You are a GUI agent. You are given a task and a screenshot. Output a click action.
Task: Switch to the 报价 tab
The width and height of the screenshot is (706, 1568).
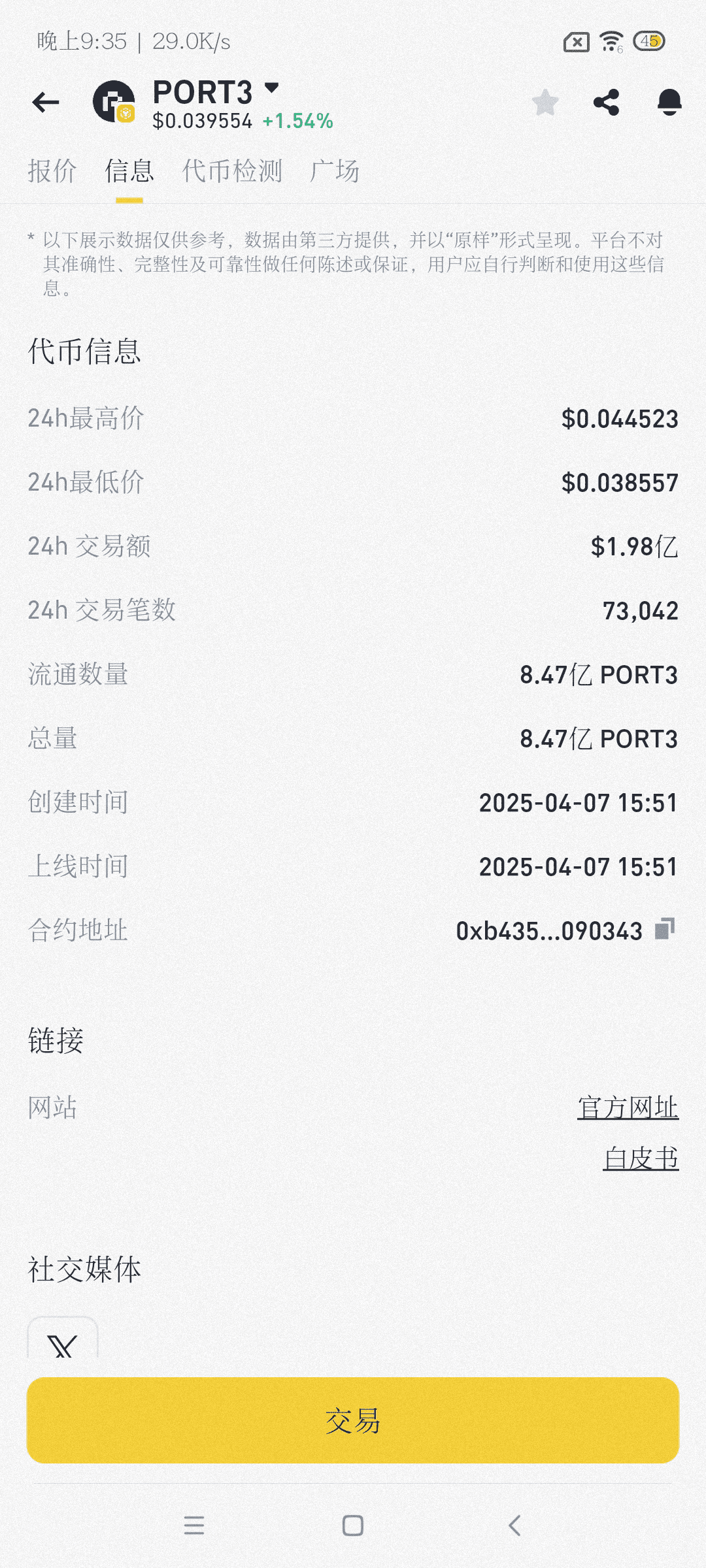pos(52,171)
